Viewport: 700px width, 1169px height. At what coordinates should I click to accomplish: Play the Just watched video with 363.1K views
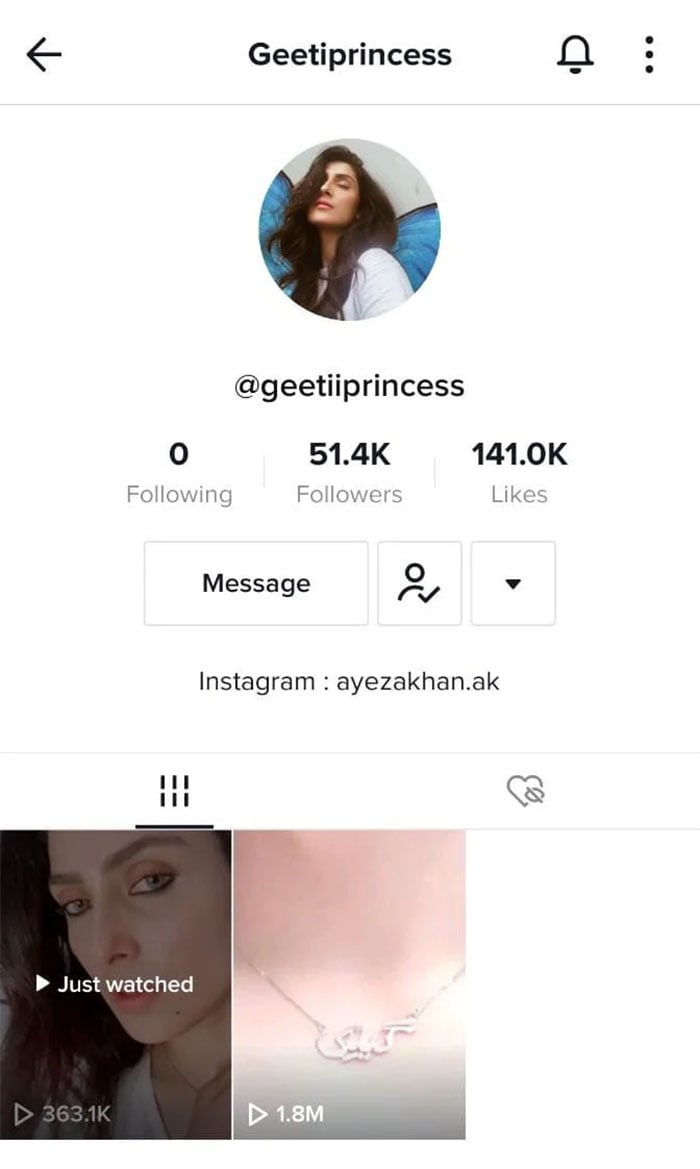click(x=116, y=985)
